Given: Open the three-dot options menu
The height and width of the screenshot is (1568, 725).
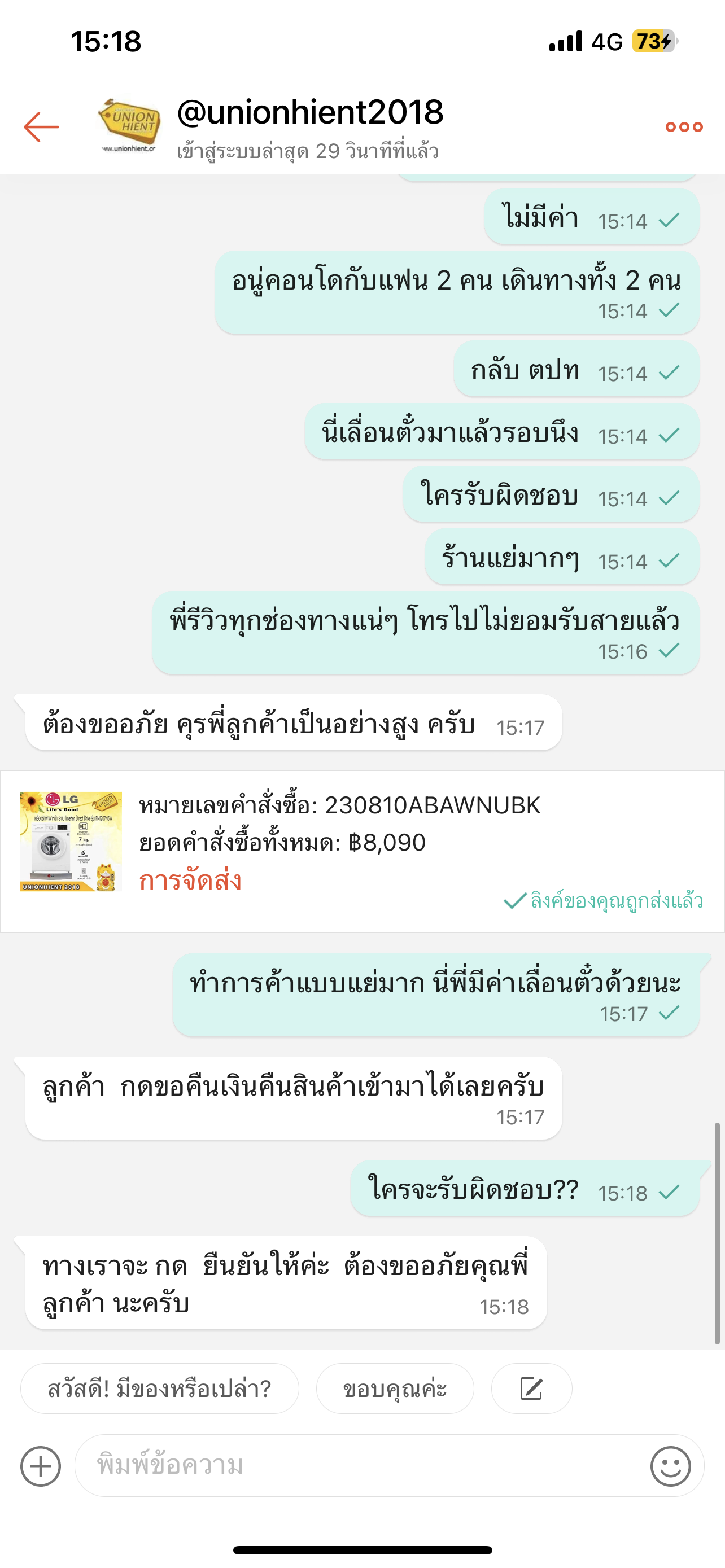Looking at the screenshot, I should (684, 127).
